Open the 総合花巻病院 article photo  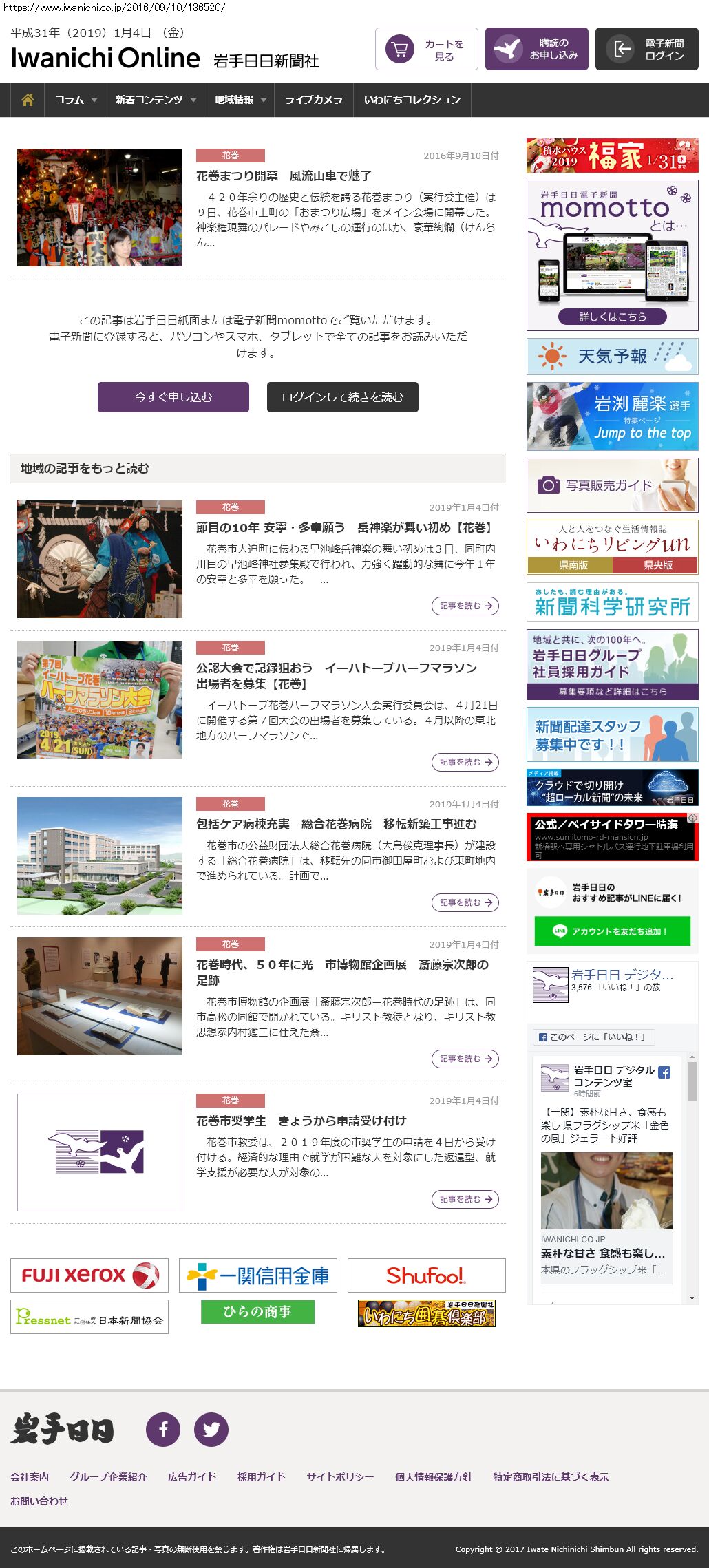point(100,856)
